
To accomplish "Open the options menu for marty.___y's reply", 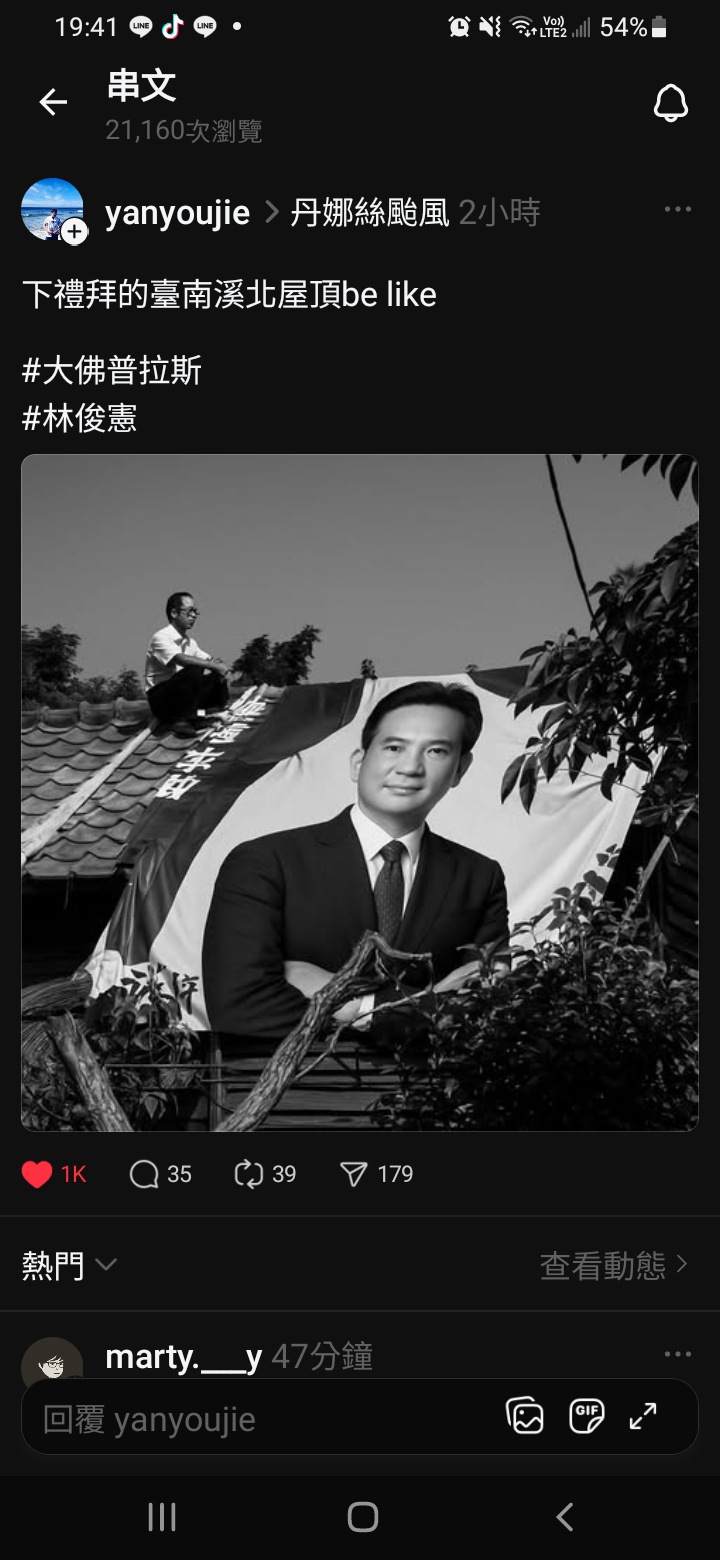I will (x=677, y=1355).
